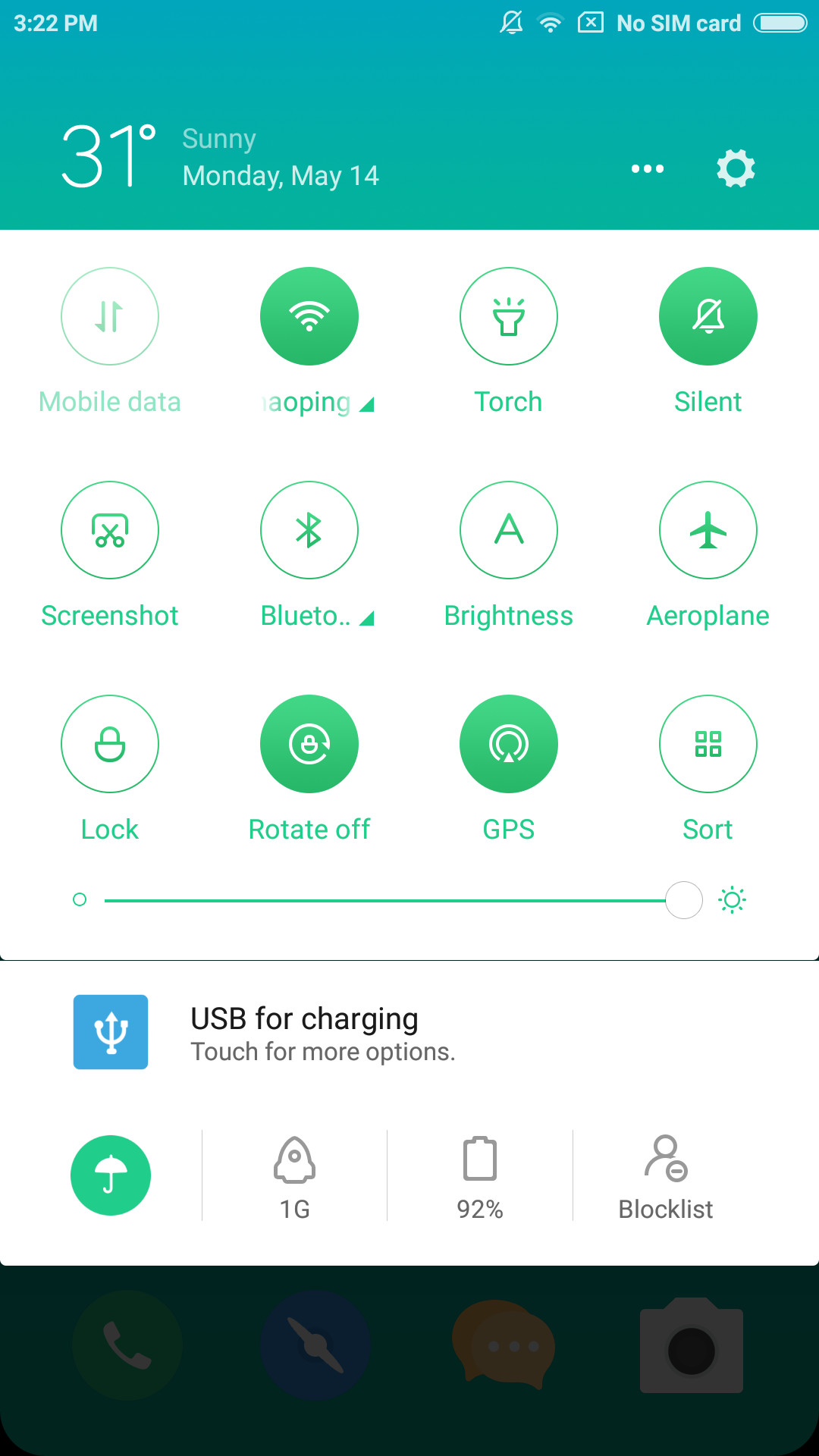This screenshot has height=1456, width=819.
Task: Toggle the Rotate off setting
Action: tap(309, 744)
